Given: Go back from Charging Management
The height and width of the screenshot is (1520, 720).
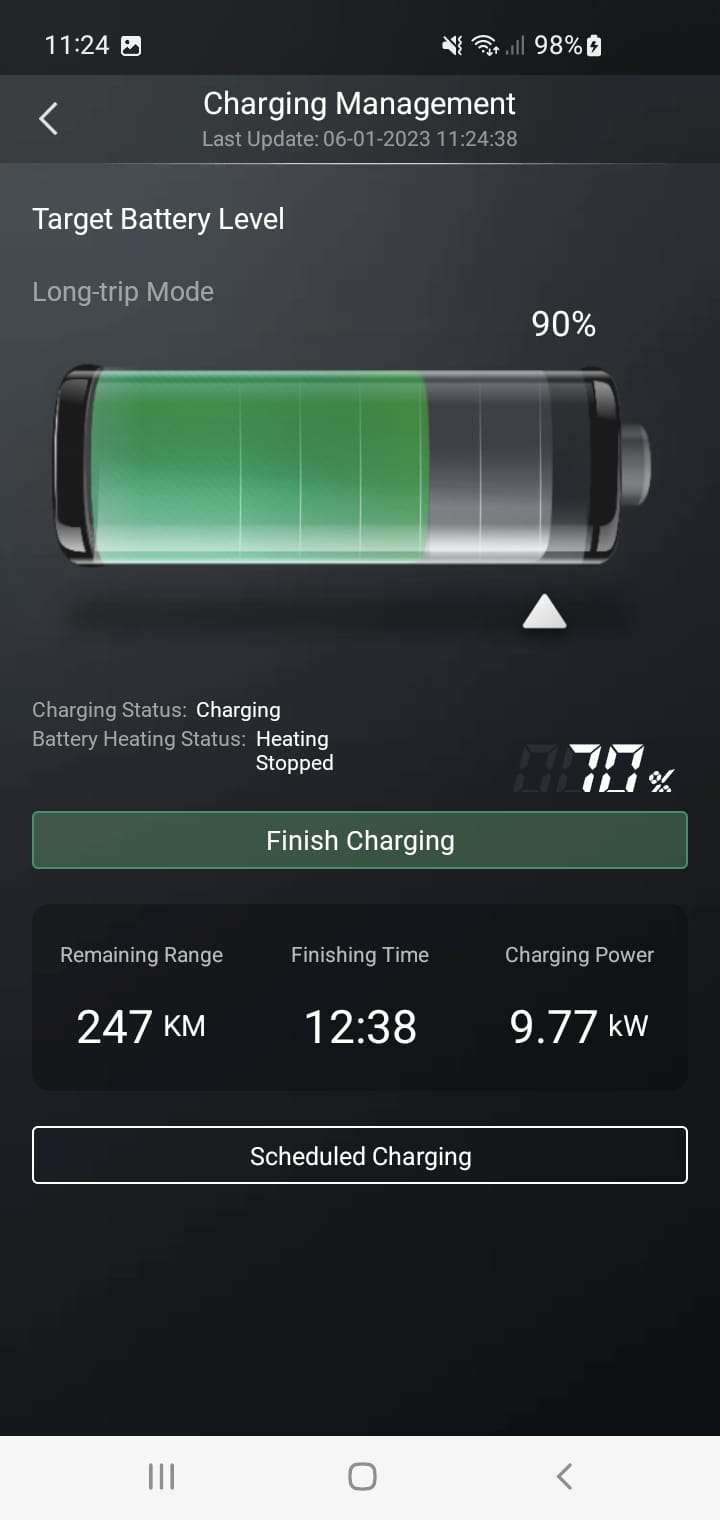Looking at the screenshot, I should click(x=48, y=119).
